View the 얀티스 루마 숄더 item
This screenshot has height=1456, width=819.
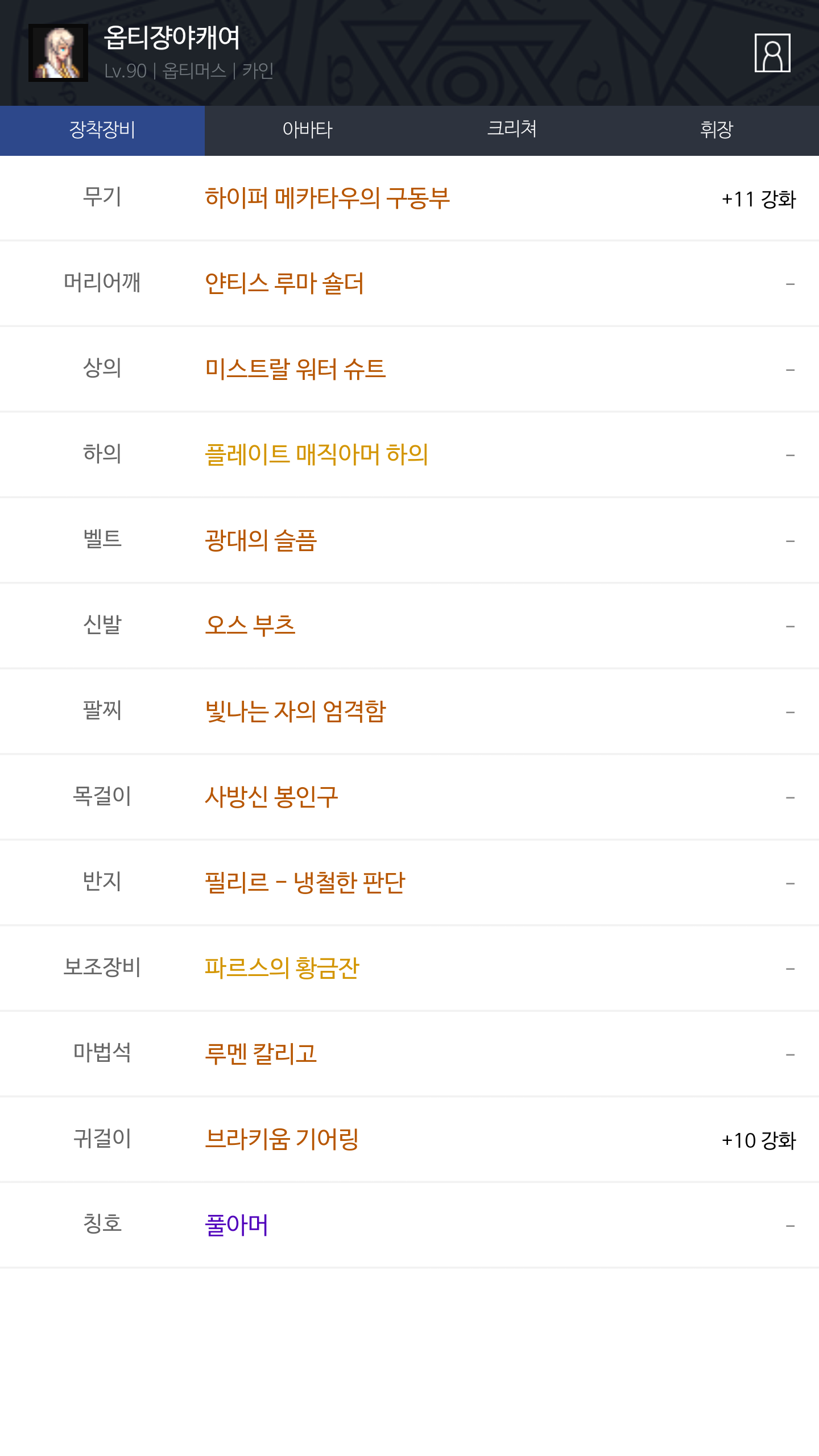[284, 283]
